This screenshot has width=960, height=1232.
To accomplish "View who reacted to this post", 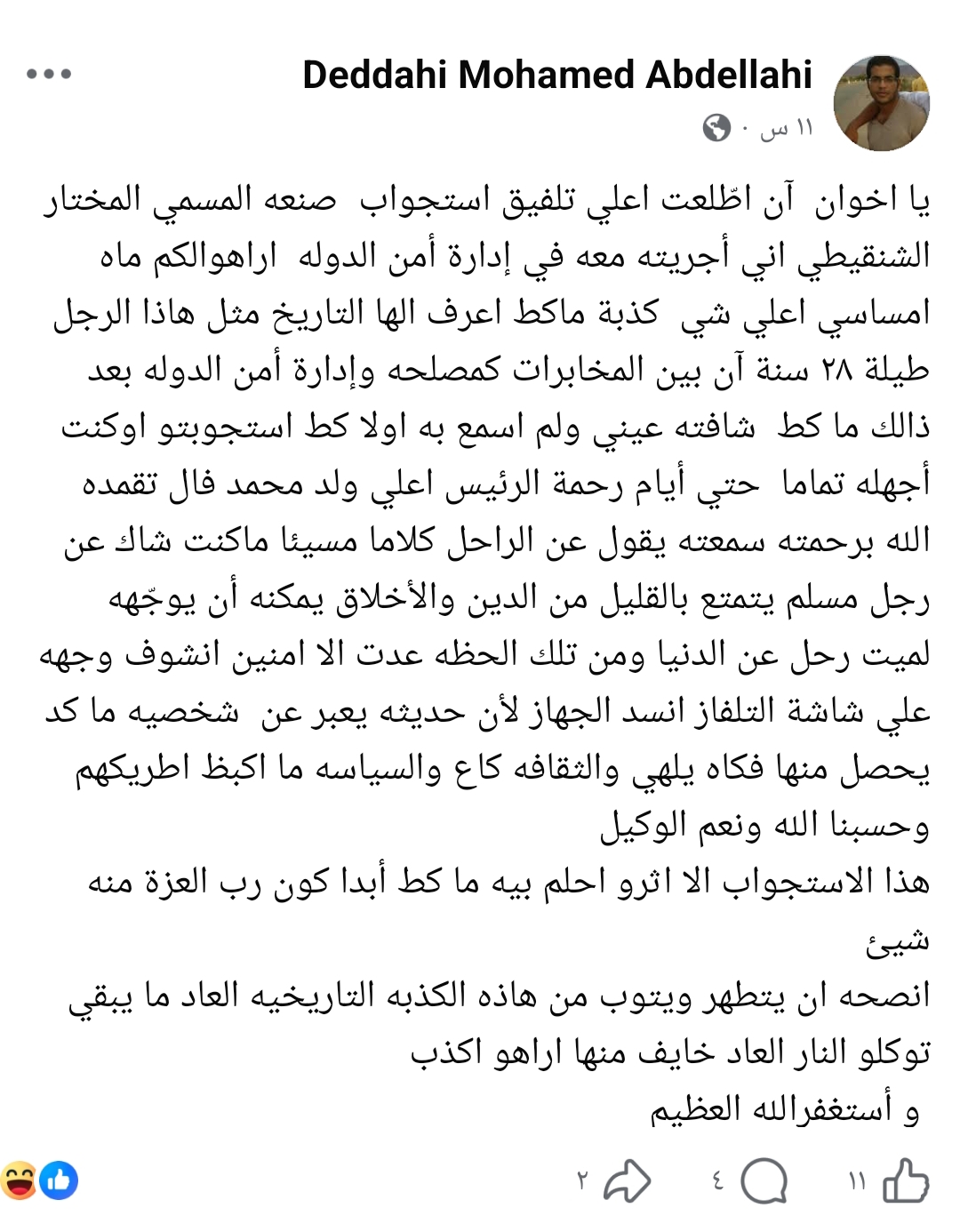I will point(40,1181).
